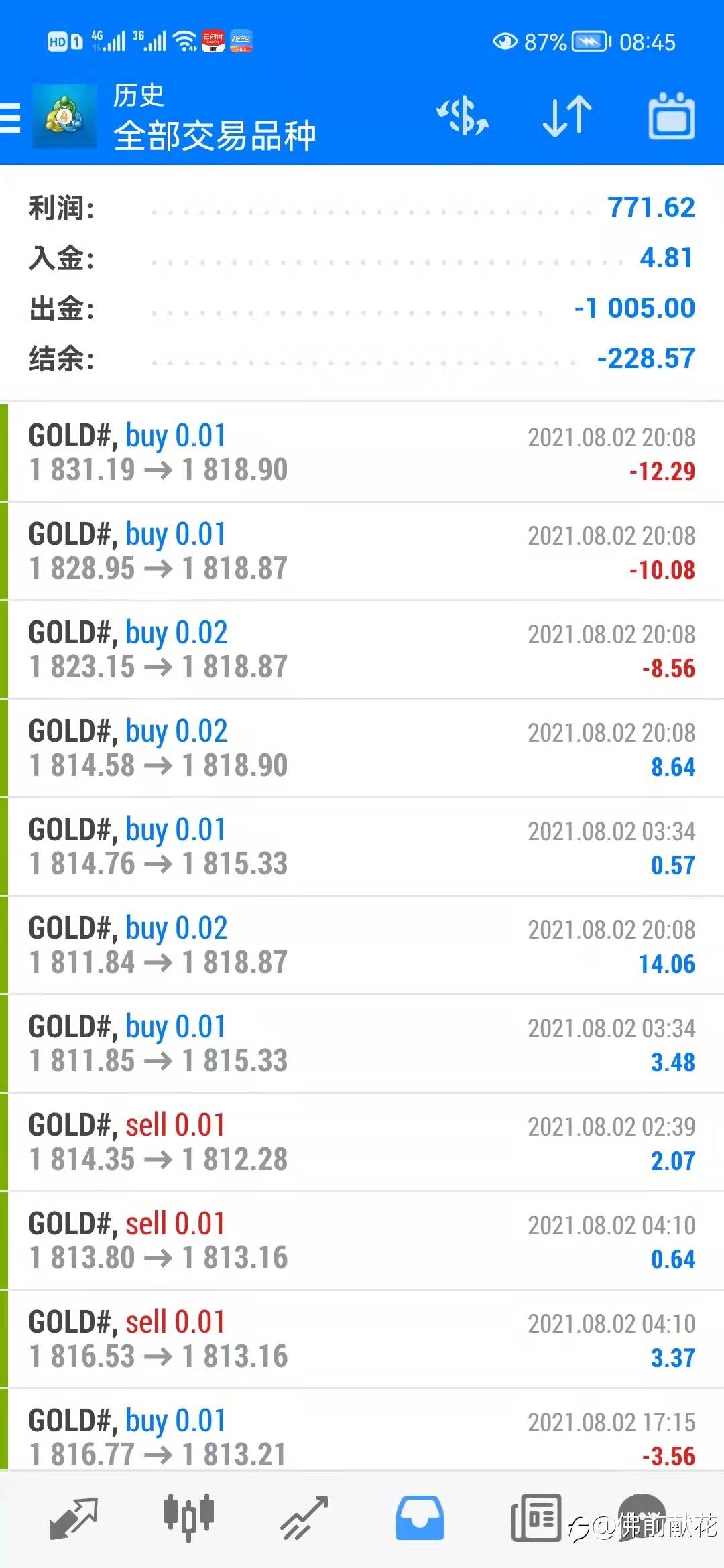The image size is (724, 1568).
Task: Select the GOLD# buy 0.02 trade showing -8.56
Action: (x=362, y=649)
